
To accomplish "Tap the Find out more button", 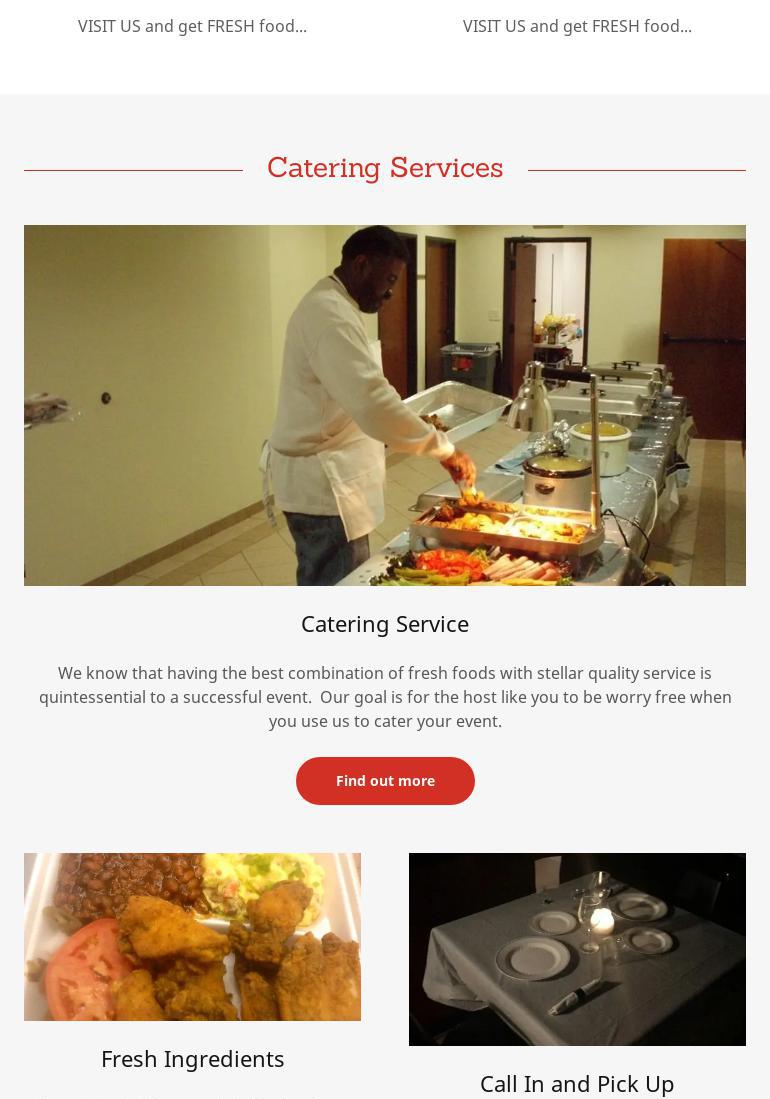I will [385, 781].
